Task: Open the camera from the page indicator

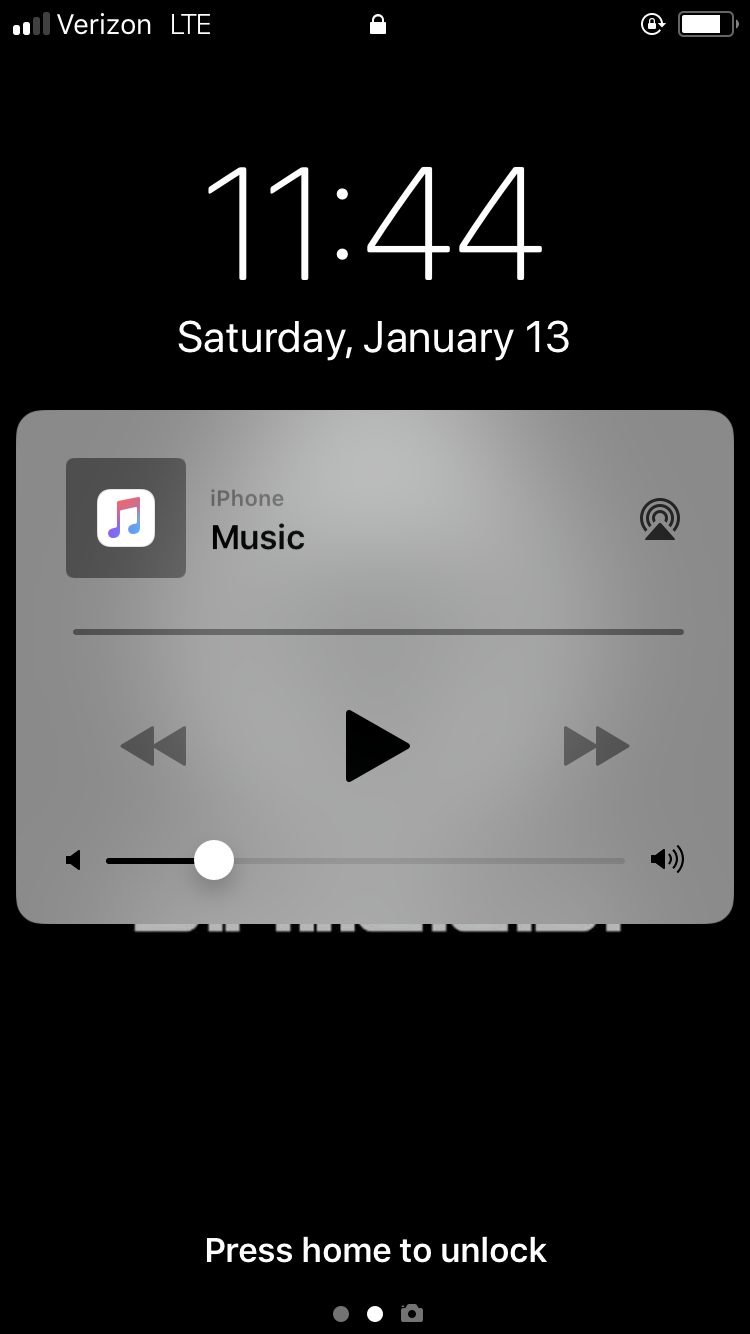Action: click(411, 1313)
